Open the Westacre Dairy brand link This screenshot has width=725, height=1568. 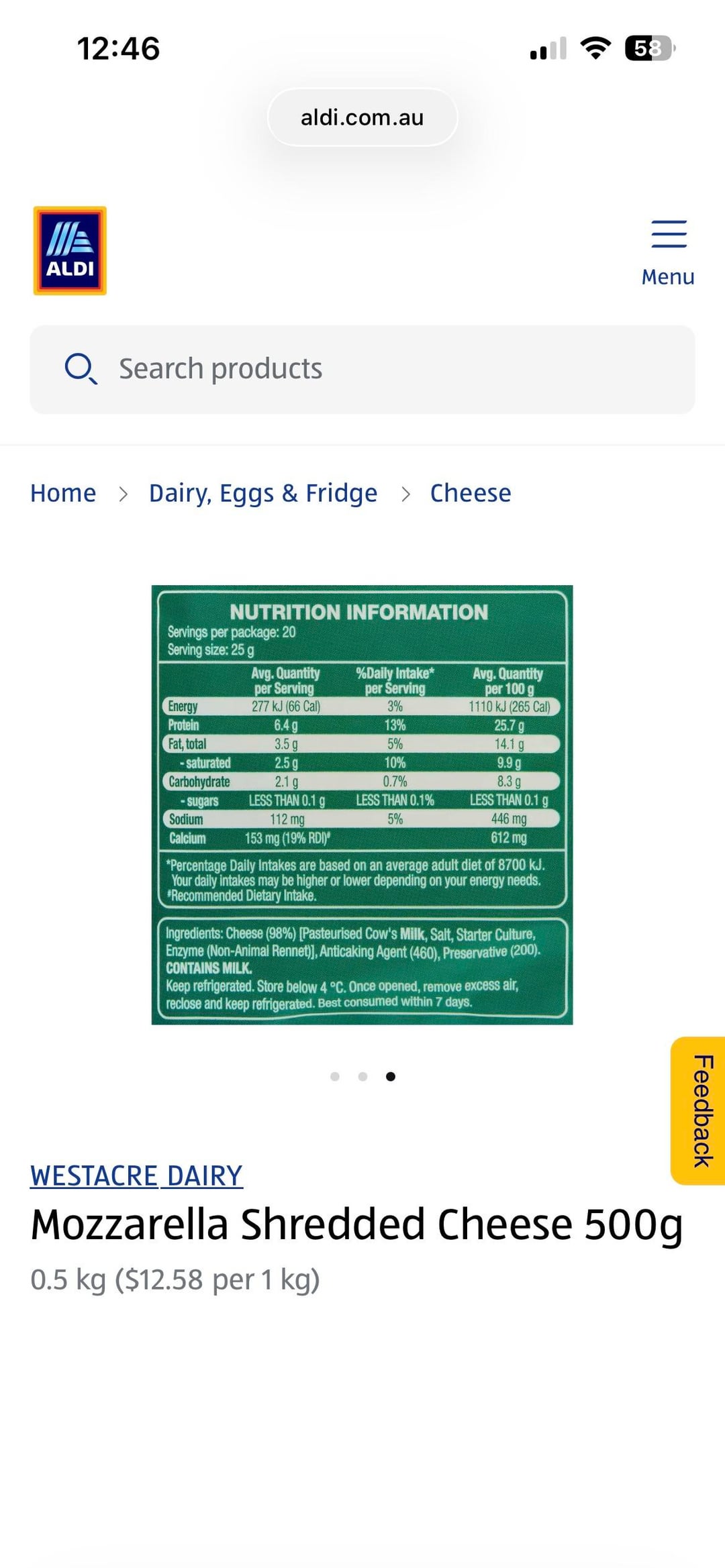point(136,1176)
